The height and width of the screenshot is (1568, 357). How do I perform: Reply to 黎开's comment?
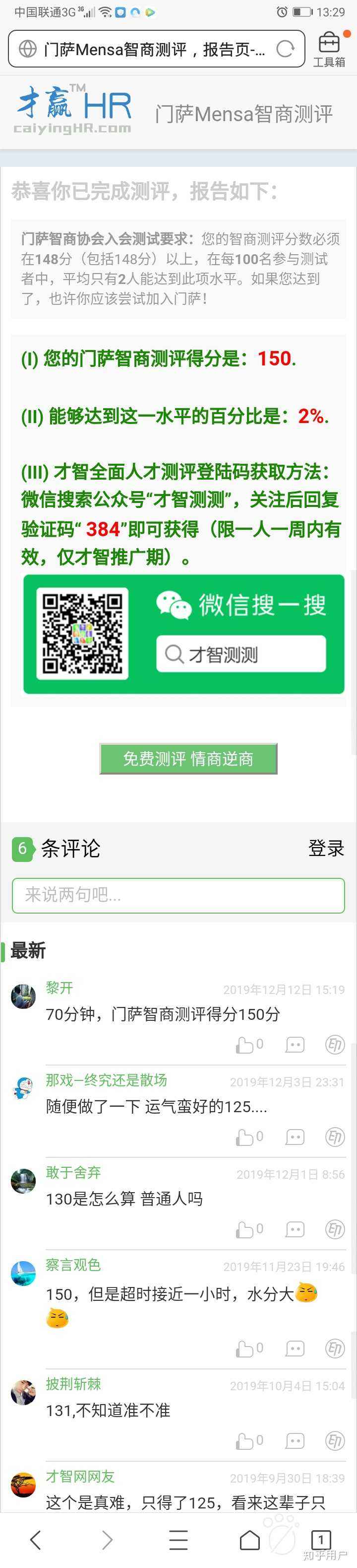point(295,1045)
